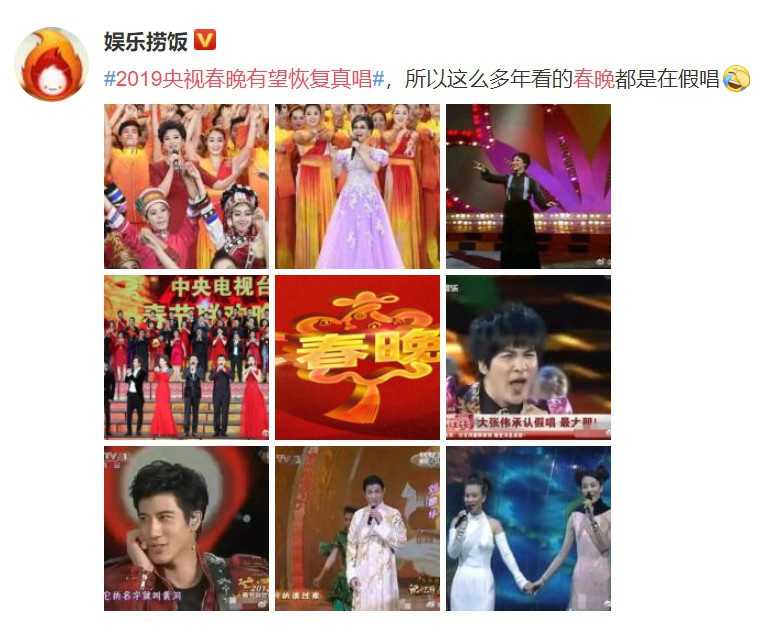Open the red 春晚 logo image
The height and width of the screenshot is (630, 783).
[357, 357]
